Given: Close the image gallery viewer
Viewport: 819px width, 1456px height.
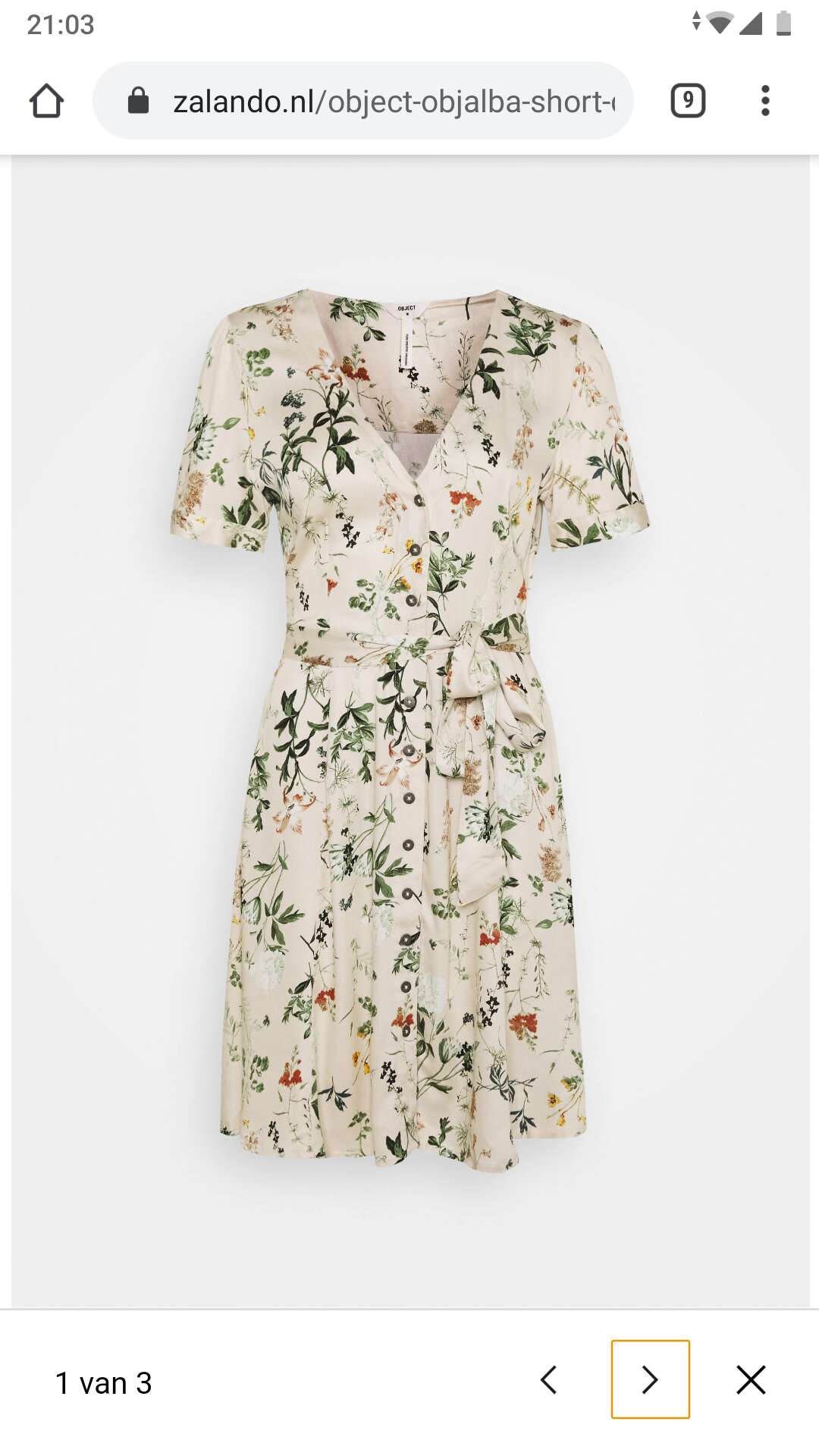Looking at the screenshot, I should point(751,1380).
